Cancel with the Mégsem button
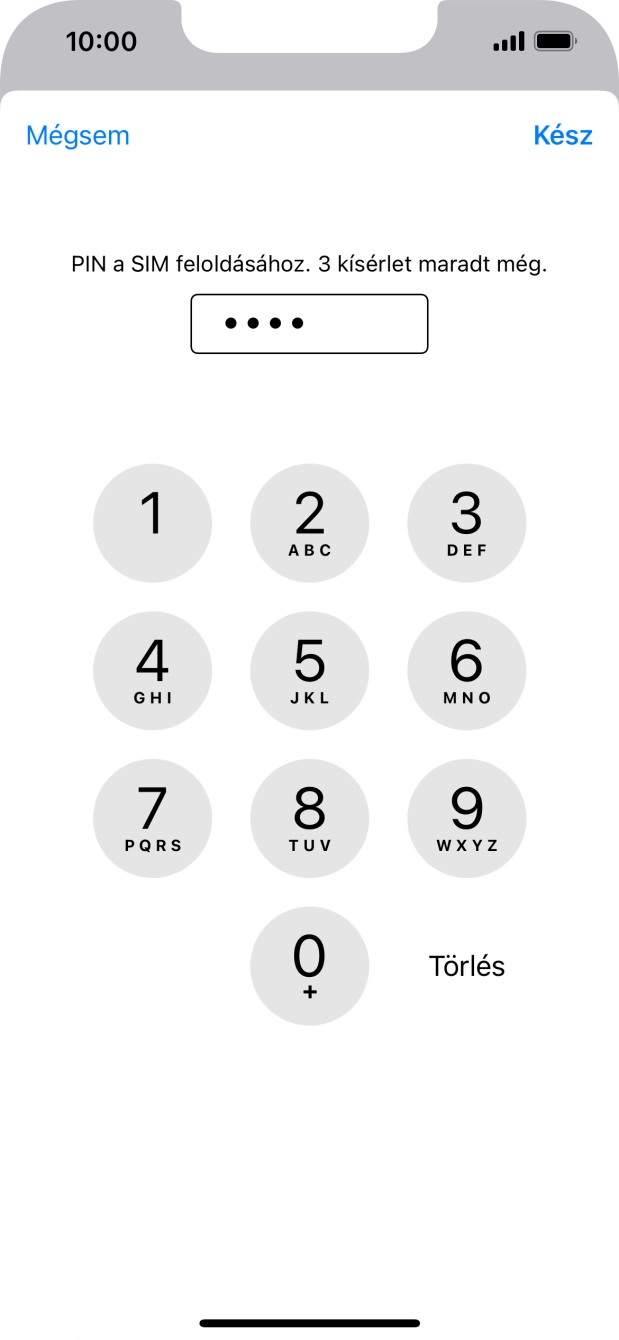This screenshot has width=619, height=1340. 78,136
